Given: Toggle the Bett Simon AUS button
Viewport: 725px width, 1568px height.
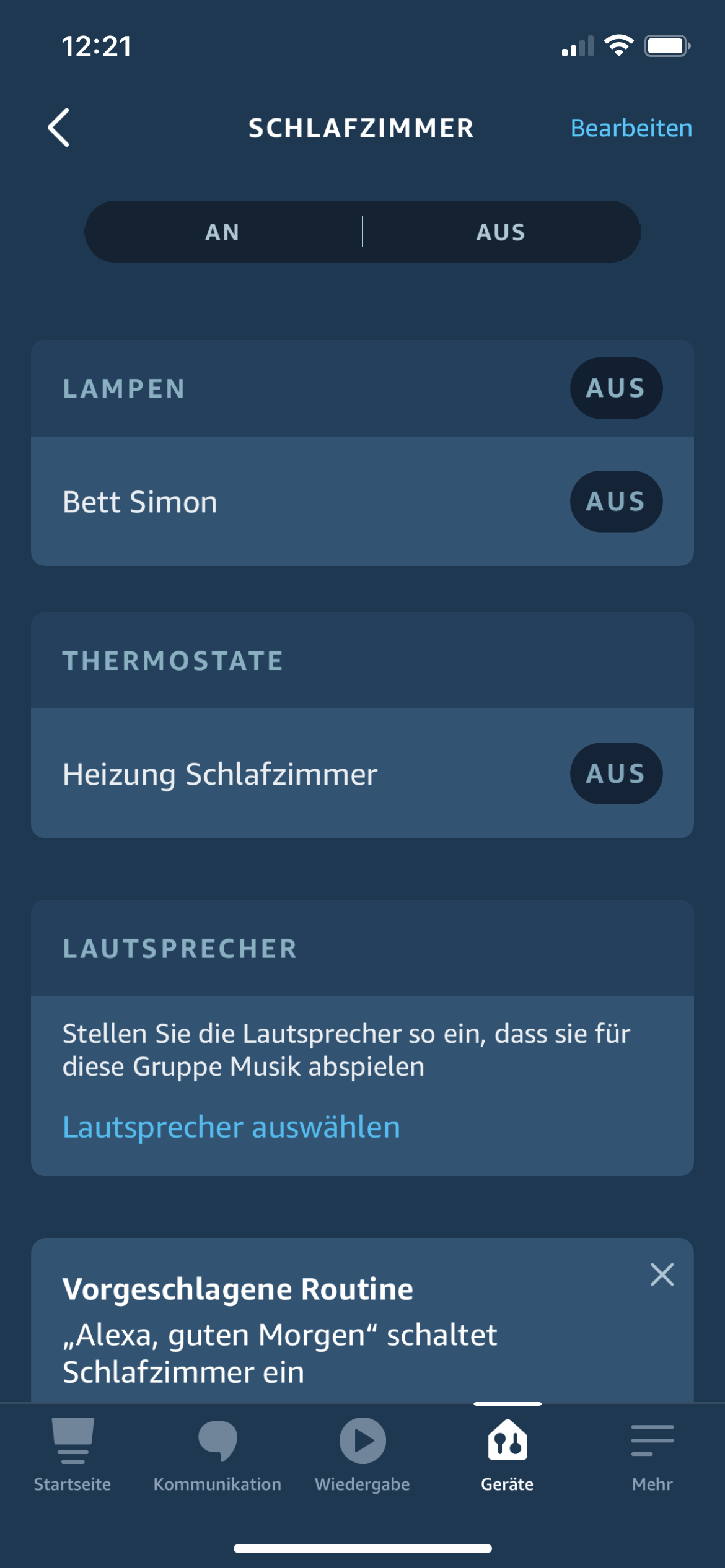Looking at the screenshot, I should pos(615,502).
